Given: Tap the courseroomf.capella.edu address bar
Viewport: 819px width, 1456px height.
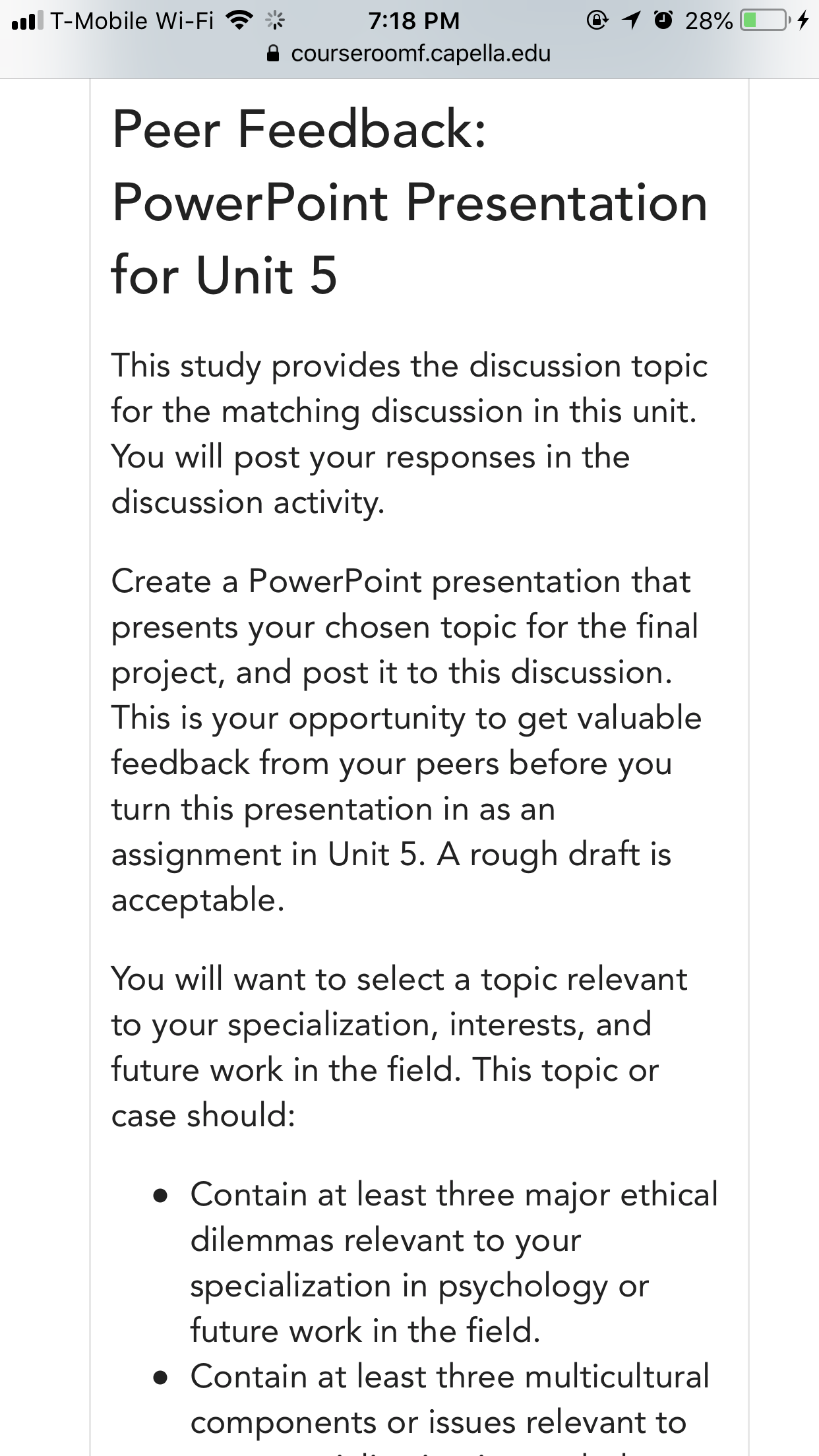Looking at the screenshot, I should [x=409, y=54].
